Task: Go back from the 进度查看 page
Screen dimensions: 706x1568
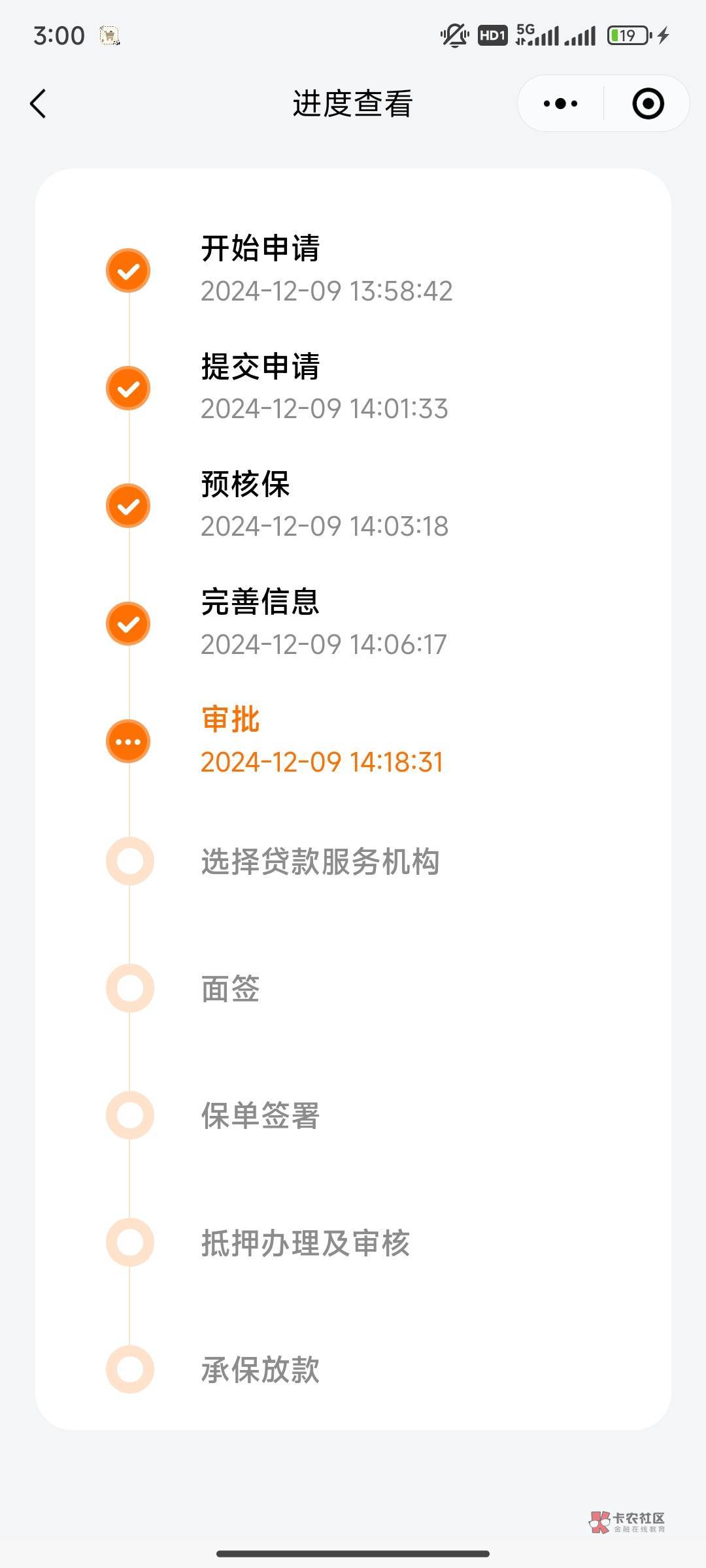Action: (39, 104)
